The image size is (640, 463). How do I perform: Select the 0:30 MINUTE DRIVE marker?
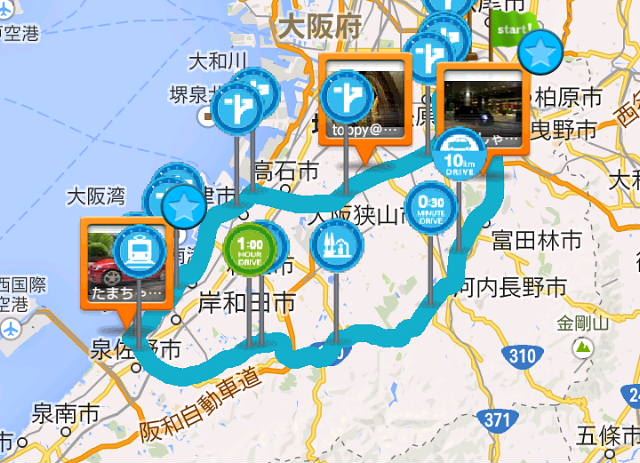(x=432, y=208)
